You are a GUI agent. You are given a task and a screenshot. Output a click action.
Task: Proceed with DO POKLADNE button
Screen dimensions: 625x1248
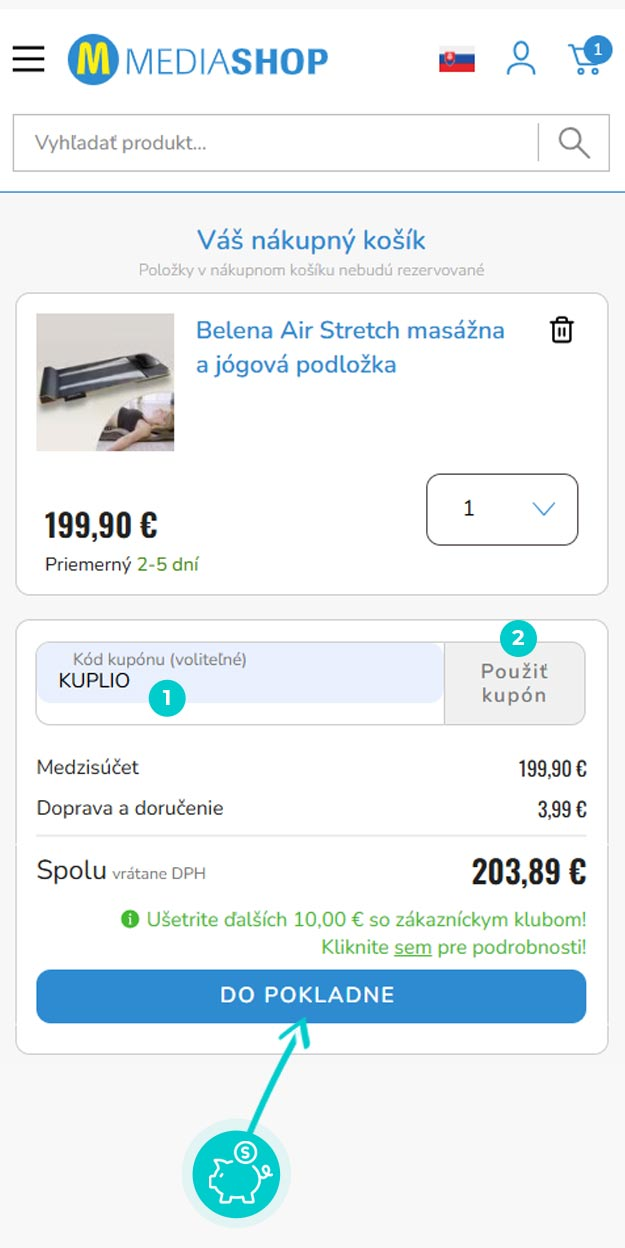click(311, 996)
